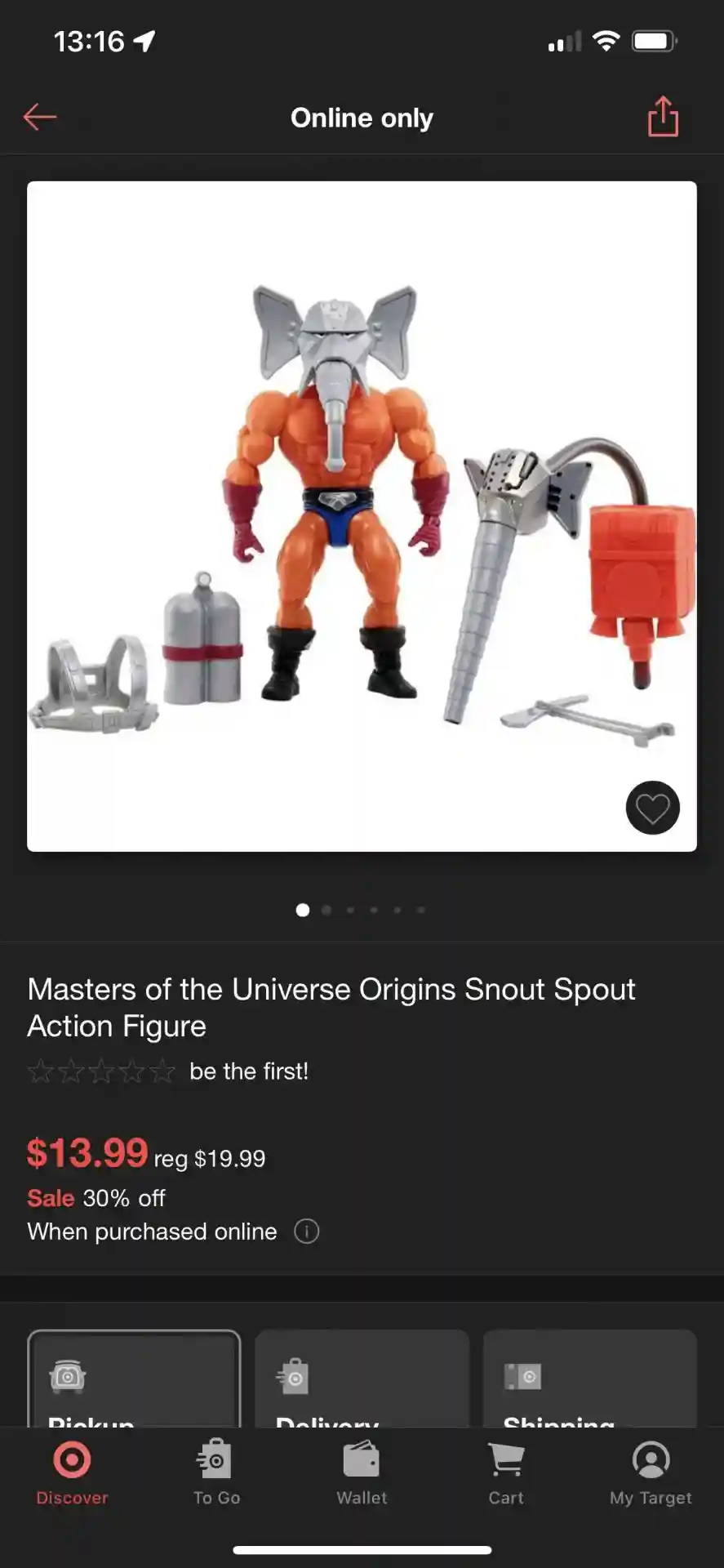Tap the image page indicator dots

(x=361, y=910)
